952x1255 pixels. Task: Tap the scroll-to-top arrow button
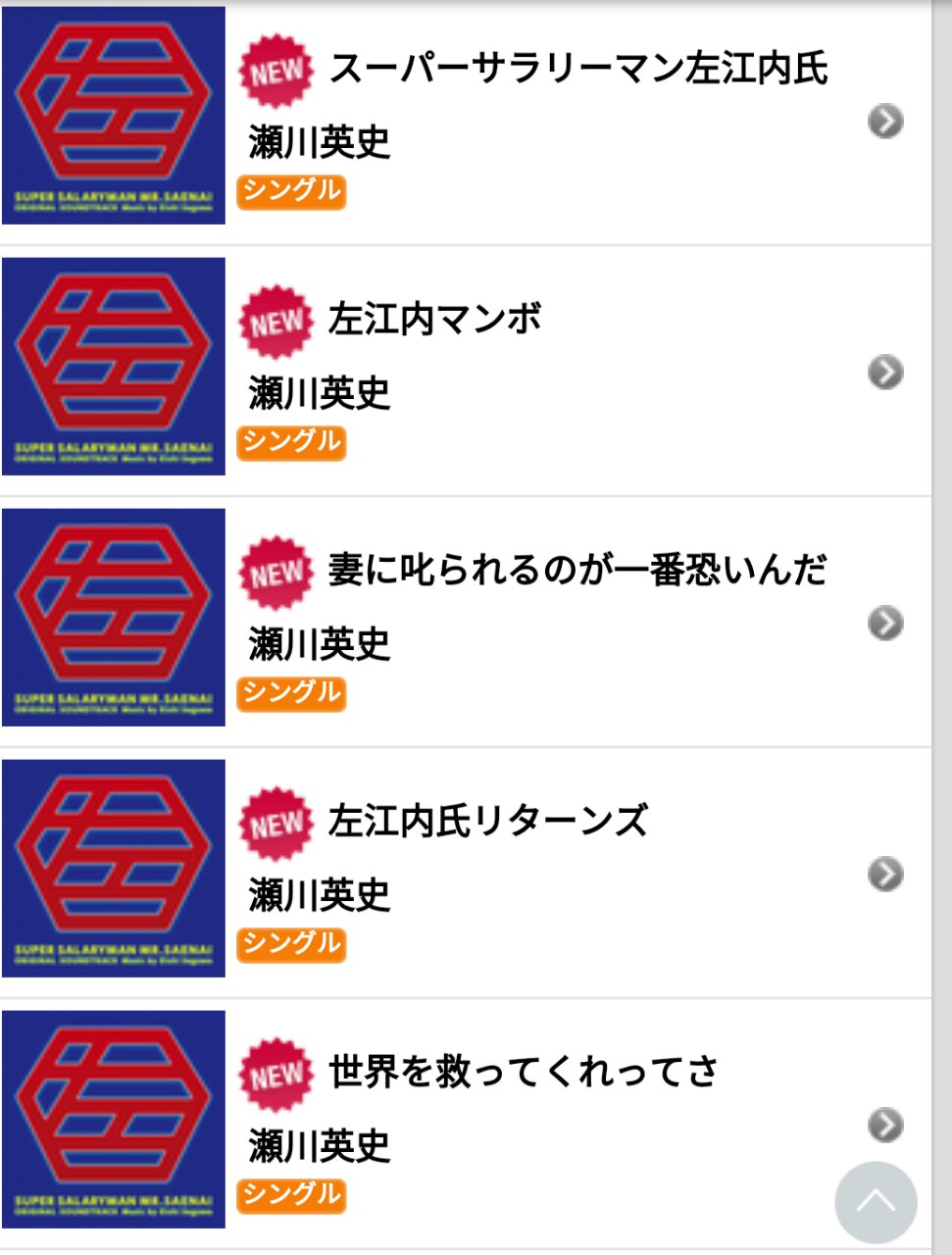tap(876, 1202)
